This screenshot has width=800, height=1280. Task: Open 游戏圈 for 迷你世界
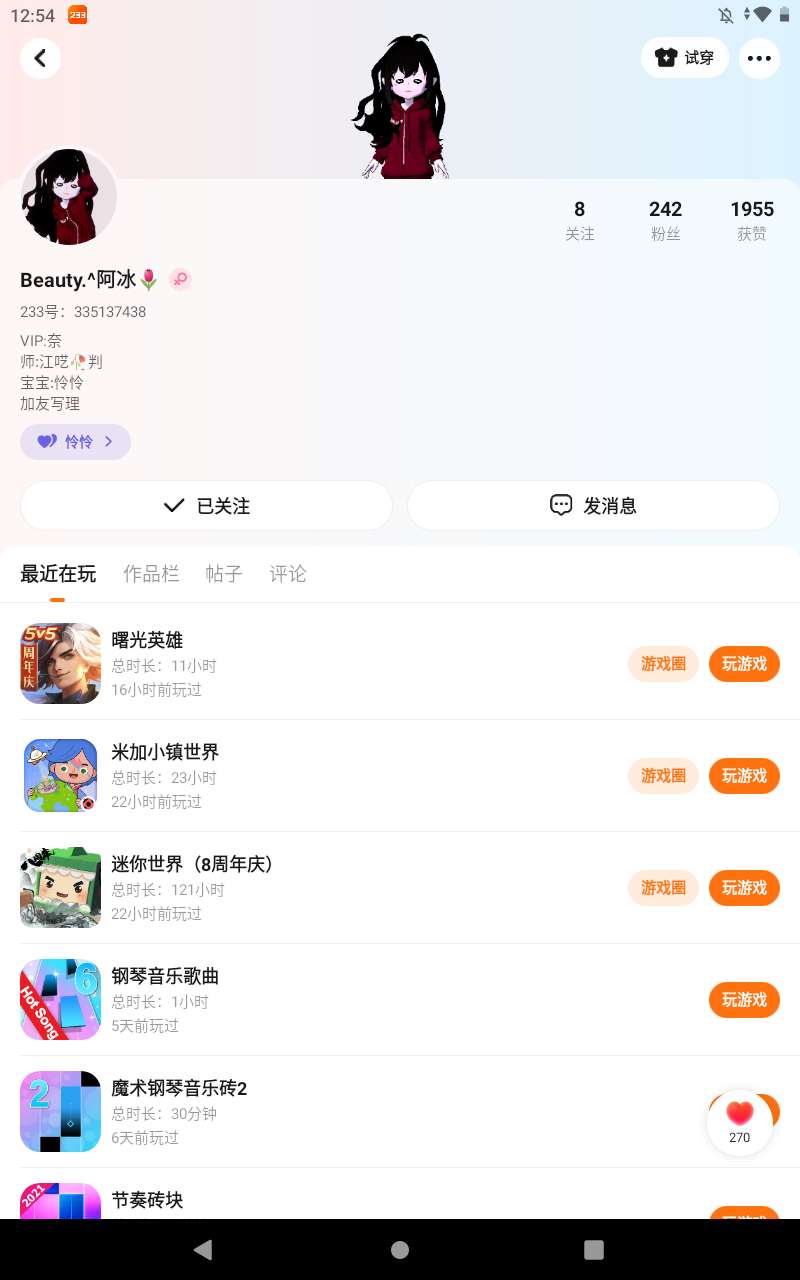click(663, 888)
